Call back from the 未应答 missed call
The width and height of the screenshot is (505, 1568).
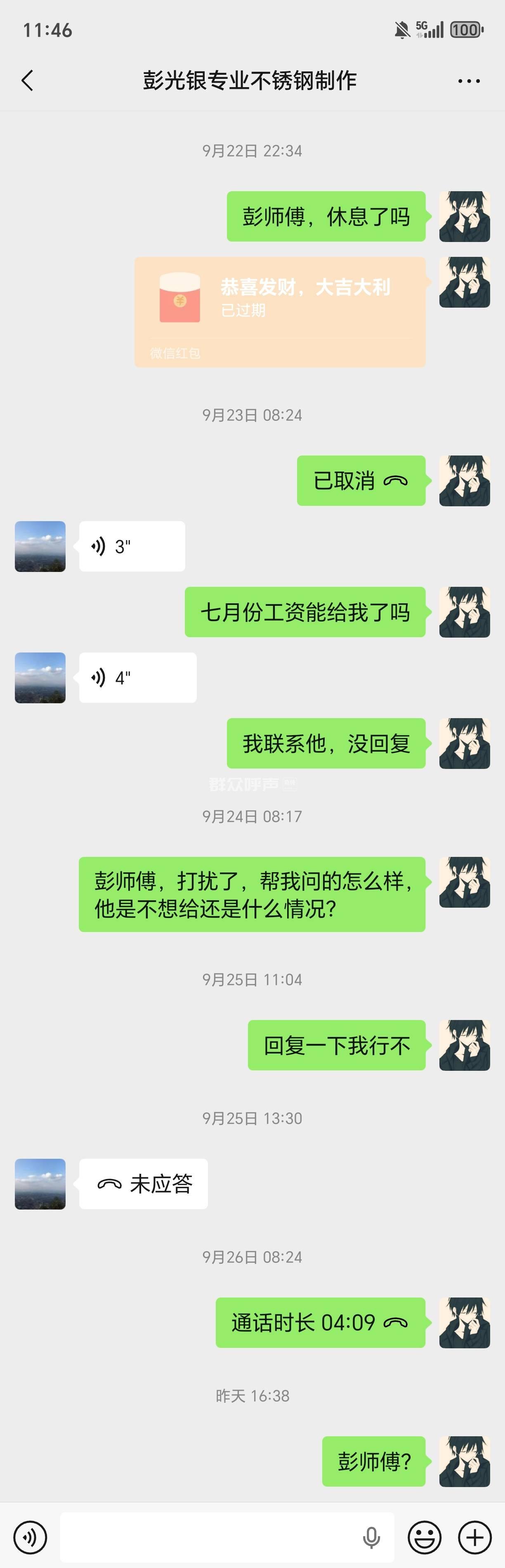(x=144, y=1184)
